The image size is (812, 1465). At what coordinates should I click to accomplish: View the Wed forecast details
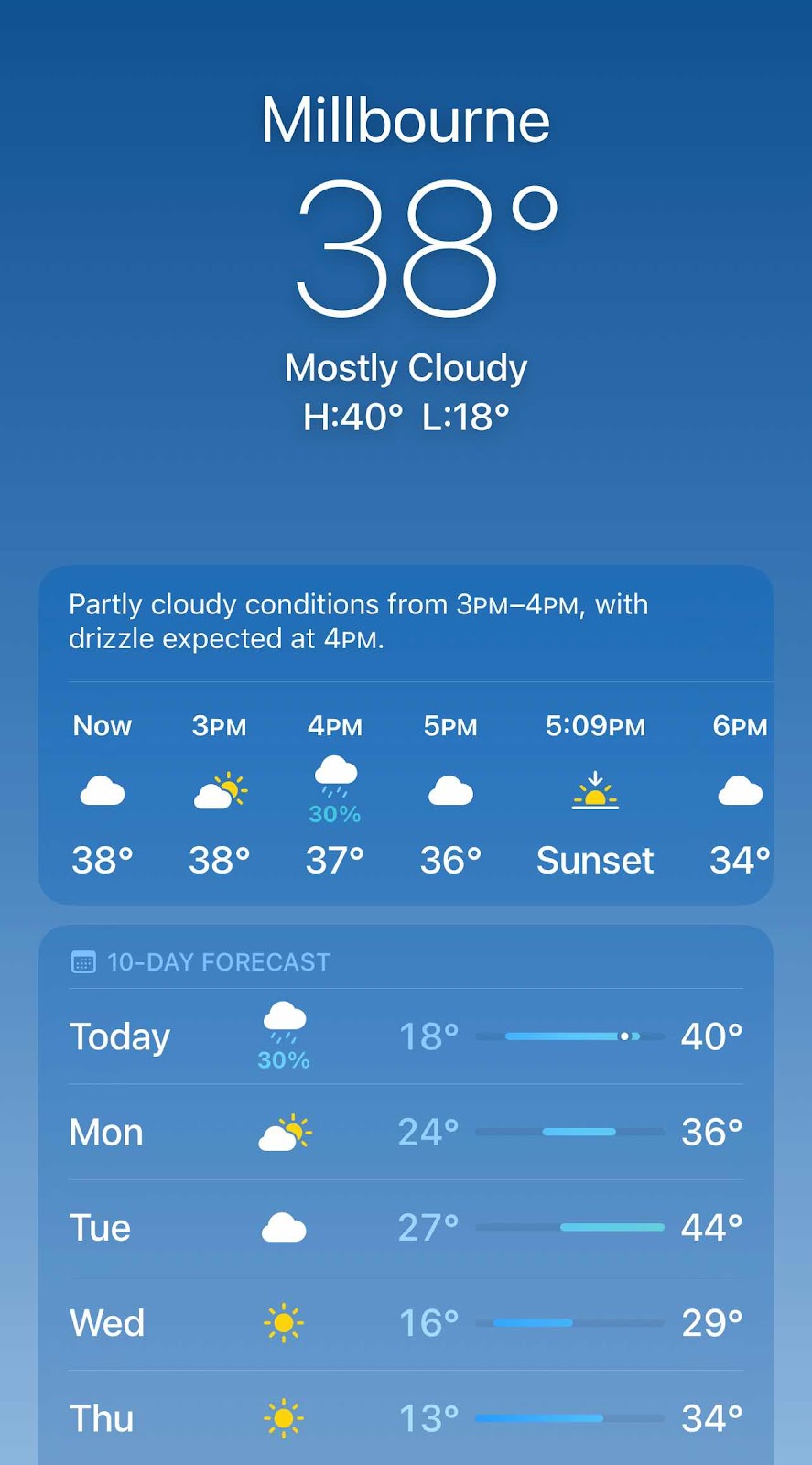[406, 1323]
